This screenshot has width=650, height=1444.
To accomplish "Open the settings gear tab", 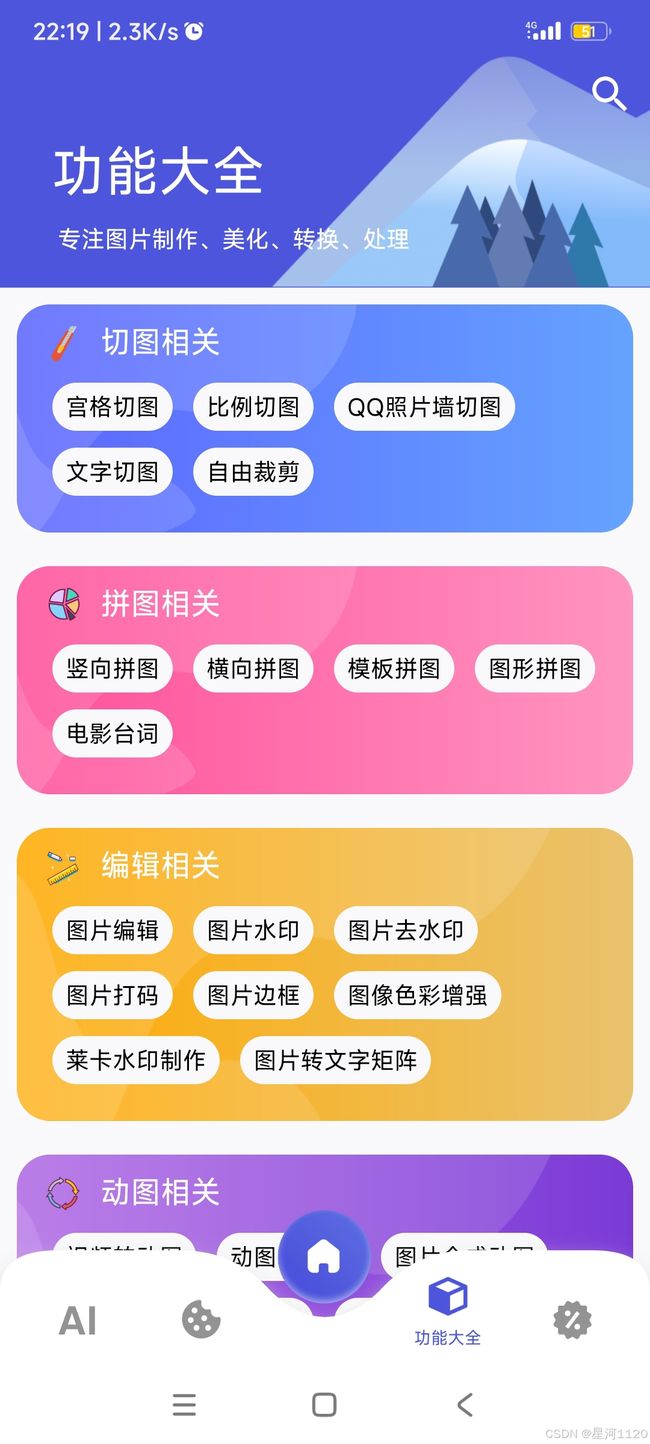I will click(x=572, y=1320).
